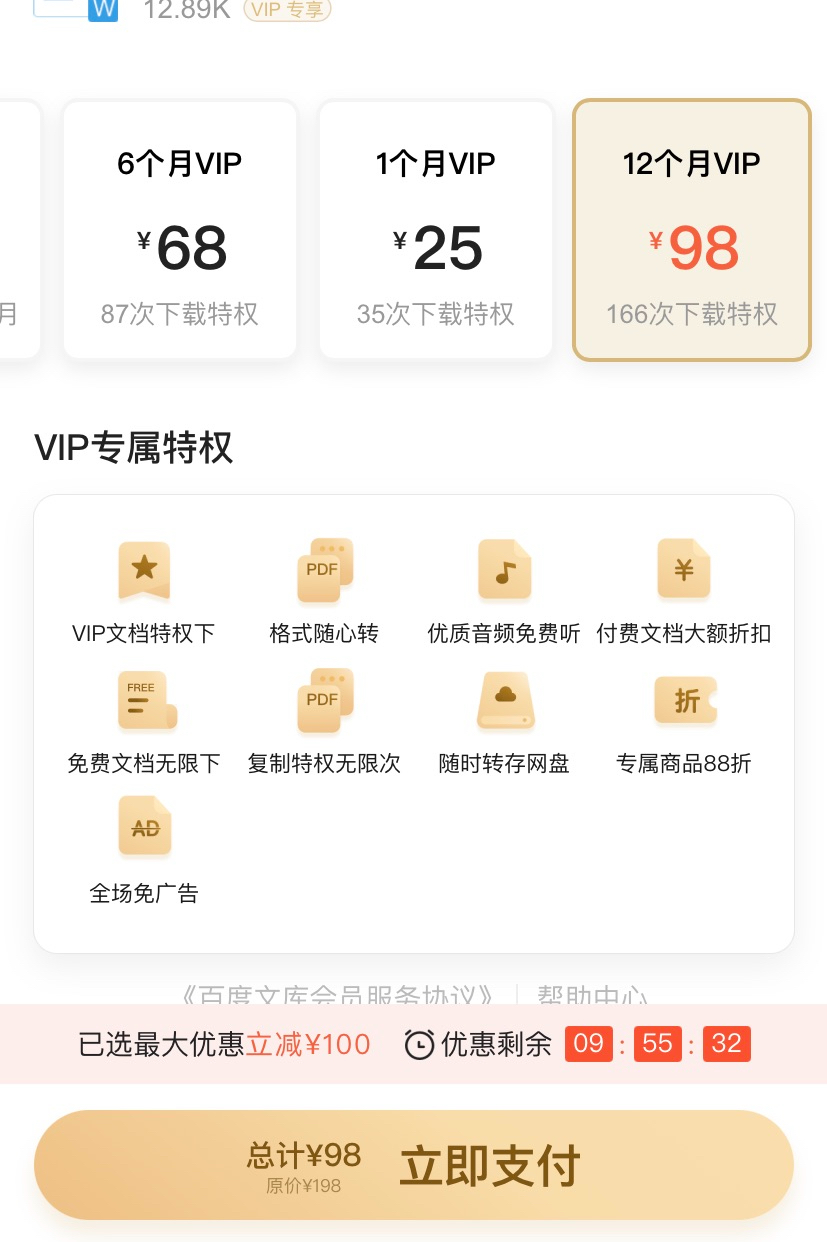Click the 09 hours countdown timer box
Screen dimensions: 827x1242
588,1043
